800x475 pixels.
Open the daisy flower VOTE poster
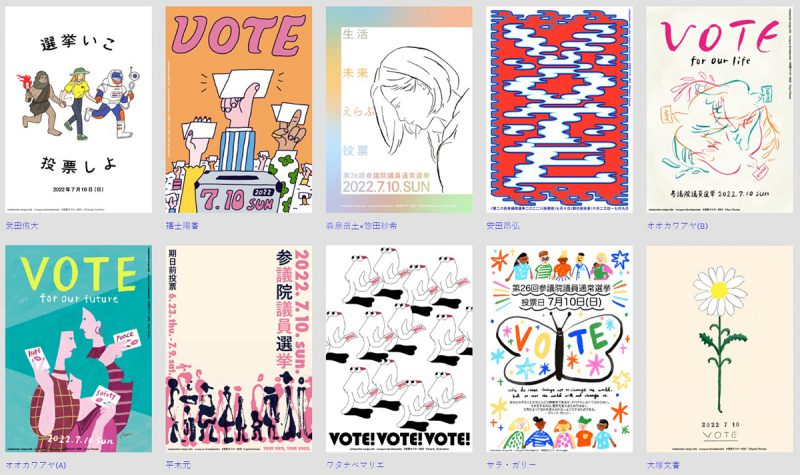coord(720,349)
